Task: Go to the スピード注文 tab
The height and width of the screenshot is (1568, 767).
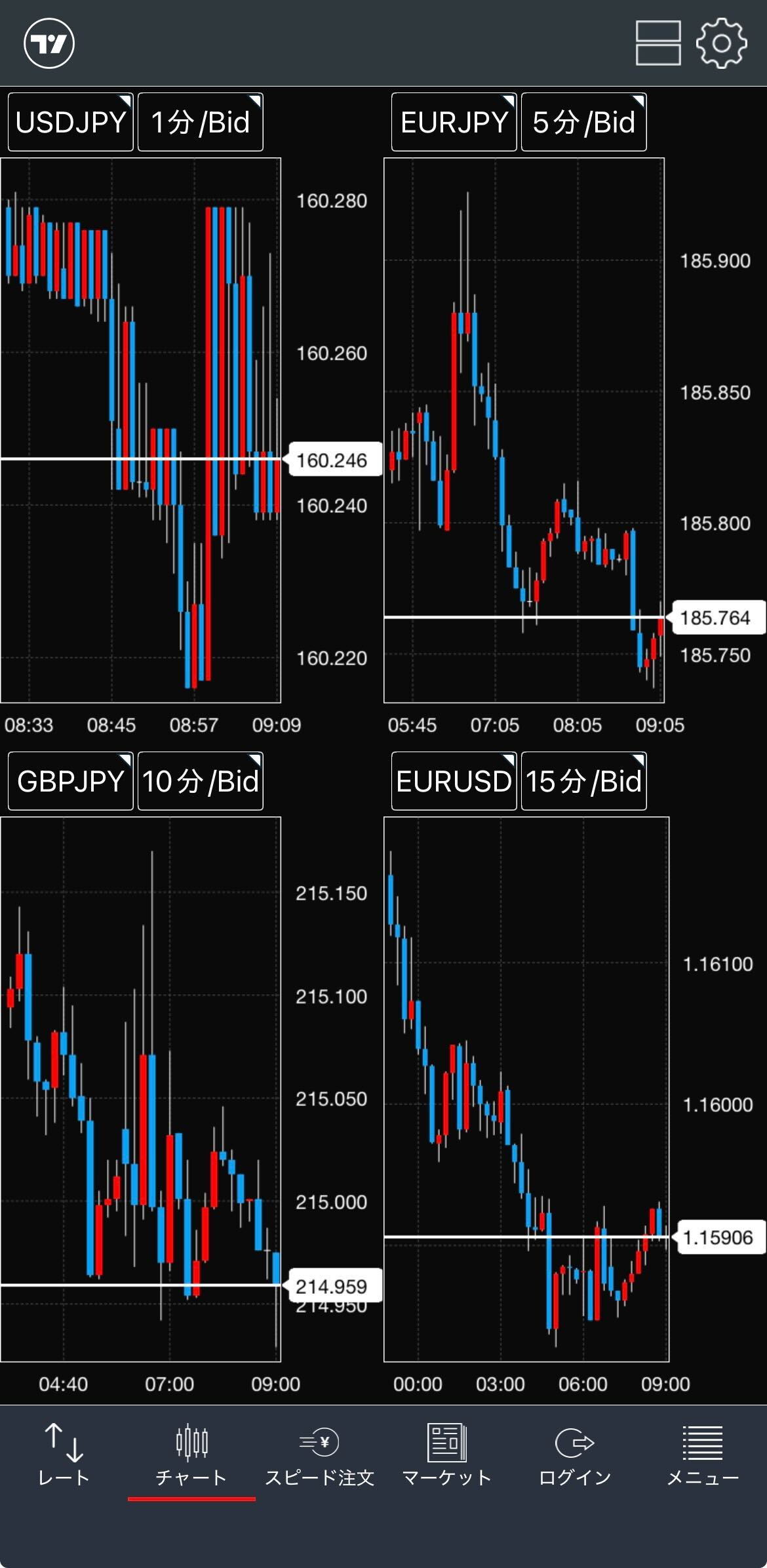Action: point(319,1455)
